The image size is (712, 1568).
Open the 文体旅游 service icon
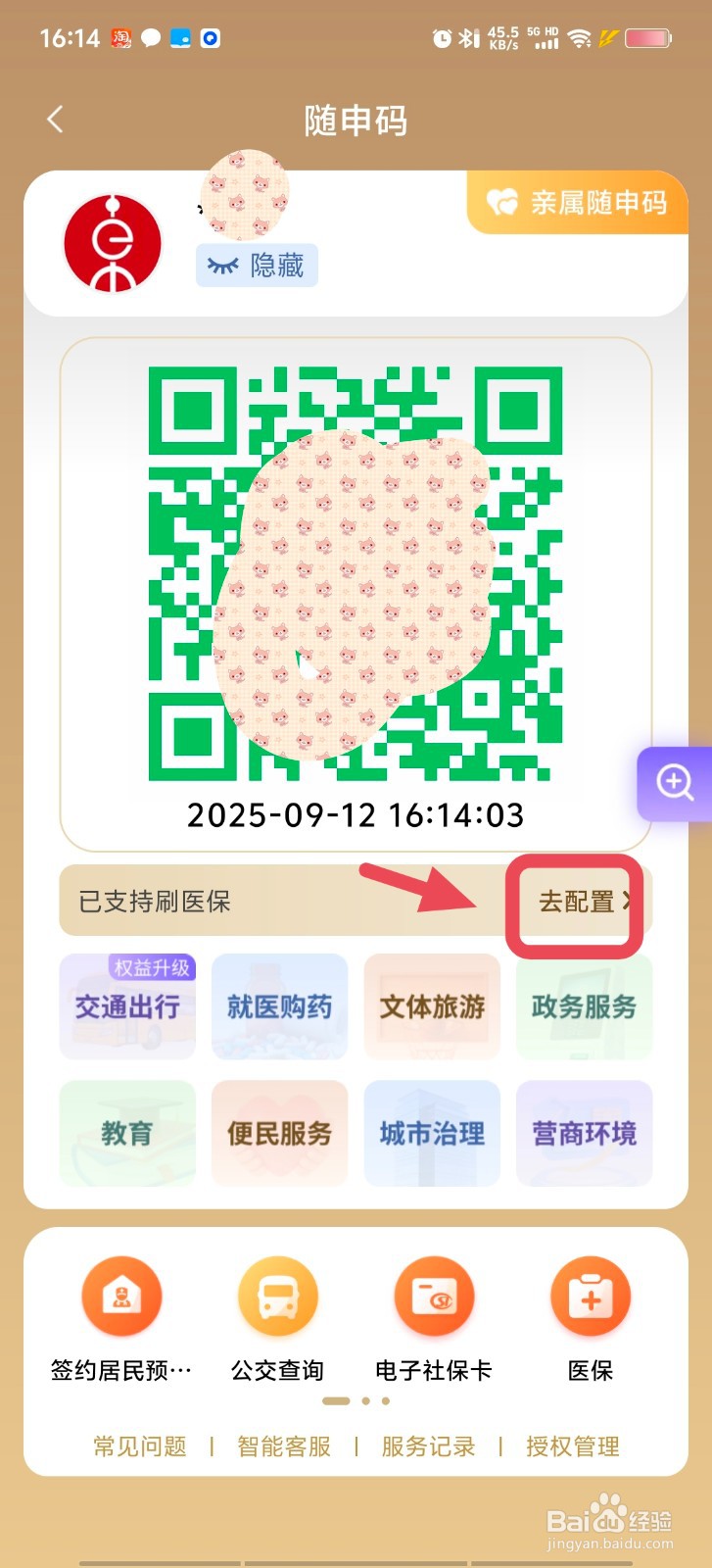point(432,1007)
